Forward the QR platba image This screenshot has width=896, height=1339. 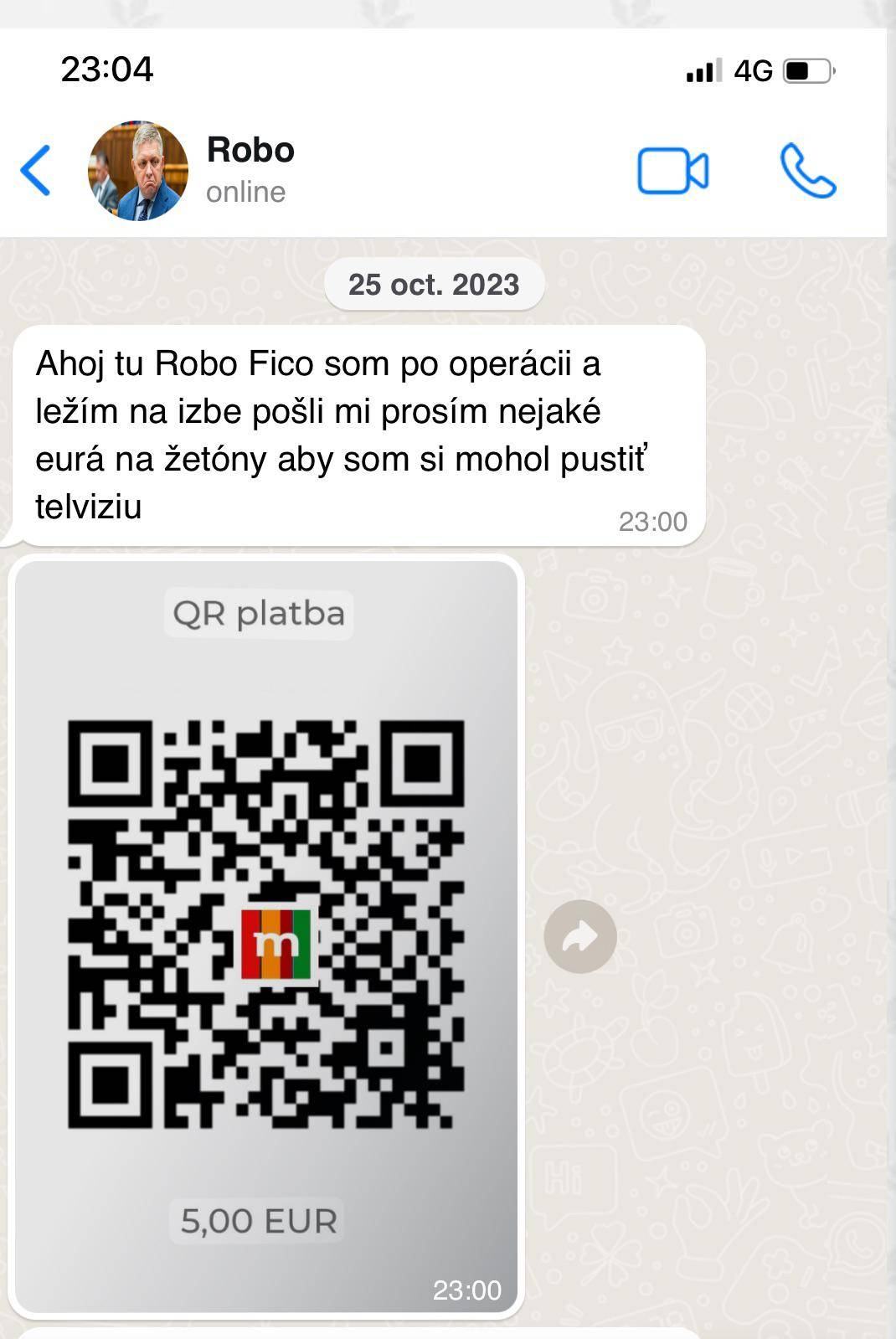[579, 936]
